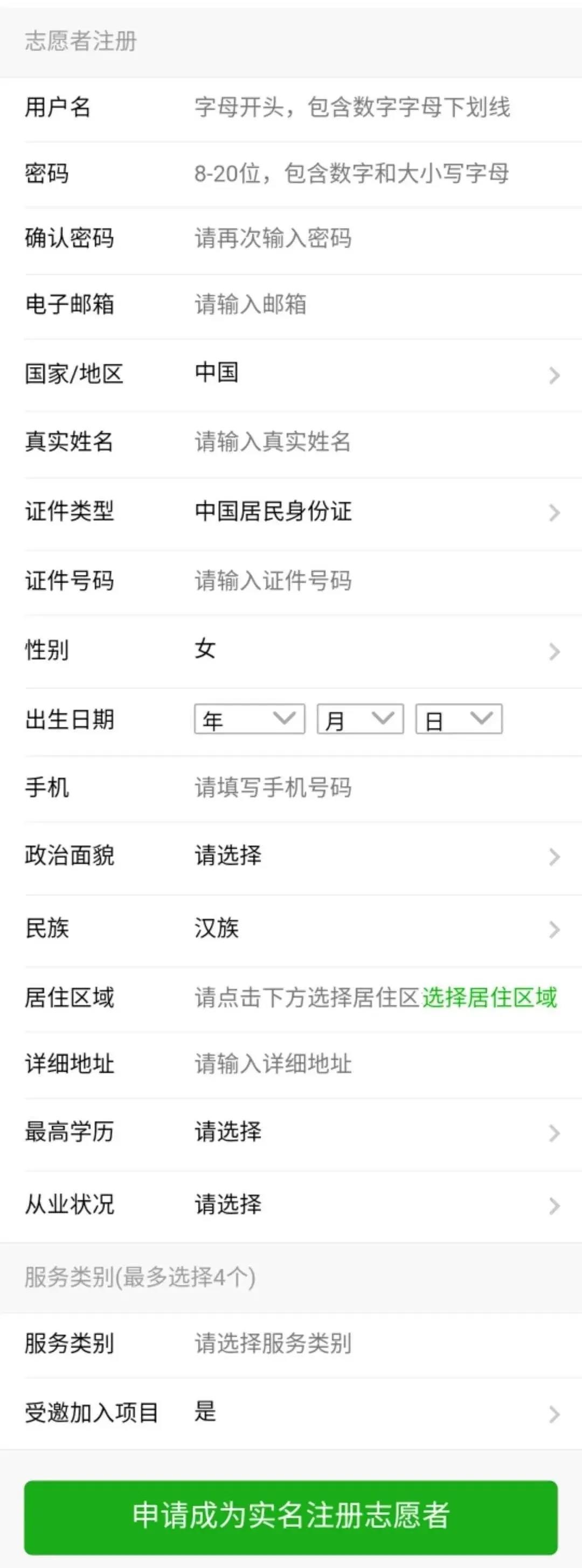The image size is (582, 1568).
Task: Focus the 密码 password field
Action: (x=352, y=174)
